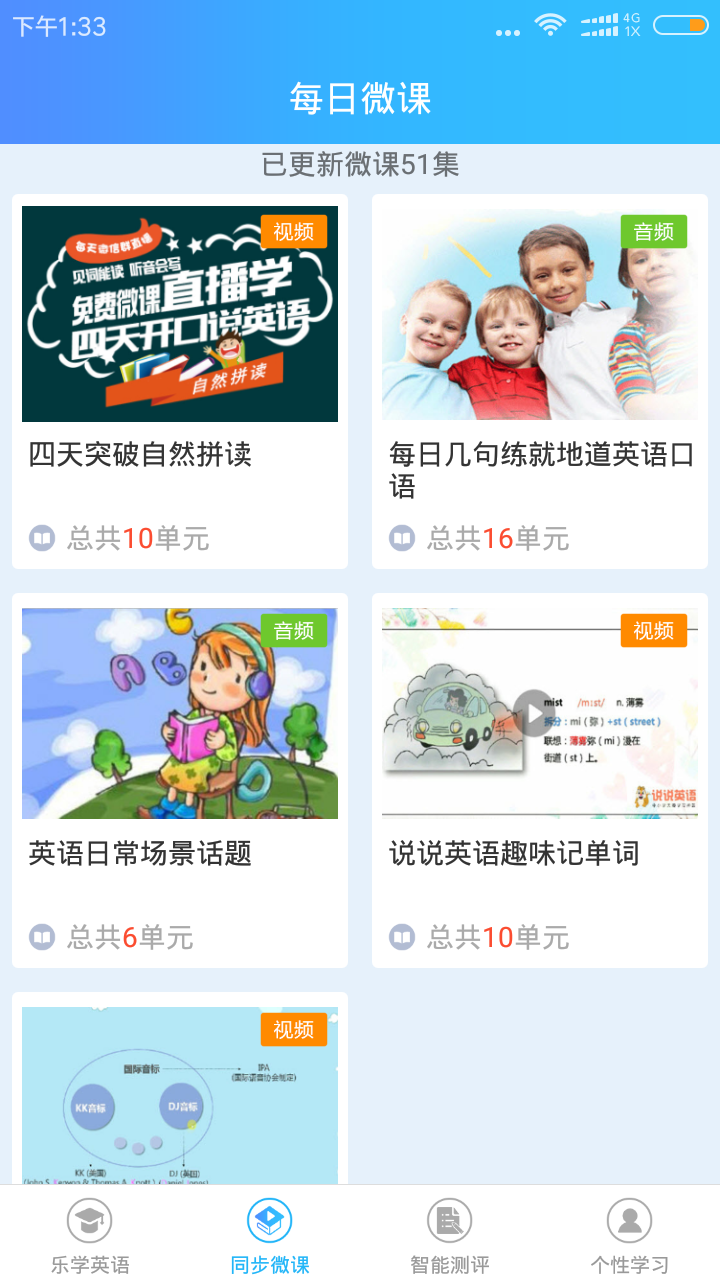The height and width of the screenshot is (1280, 720).
Task: Open the 四天突破自然拼读 video course
Action: [180, 380]
